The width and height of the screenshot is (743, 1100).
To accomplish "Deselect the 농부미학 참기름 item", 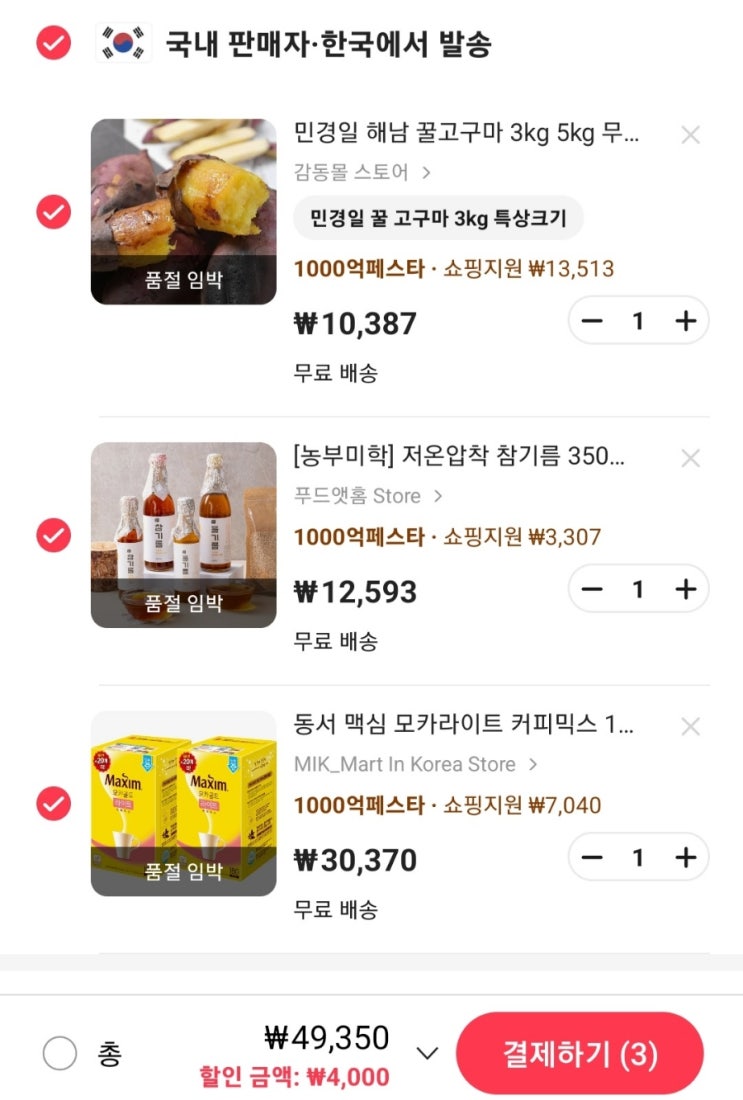I will point(53,536).
